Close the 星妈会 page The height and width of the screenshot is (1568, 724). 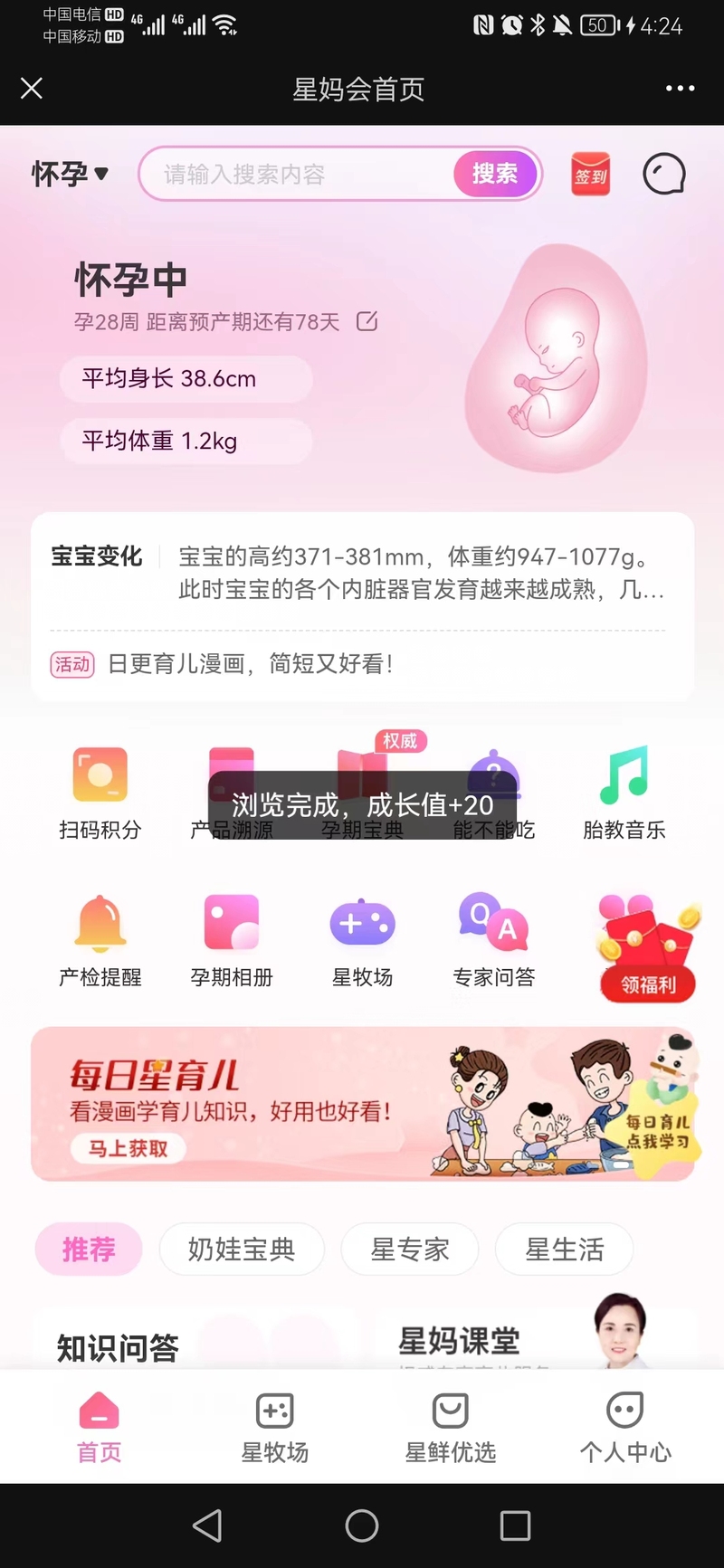pyautogui.click(x=32, y=89)
